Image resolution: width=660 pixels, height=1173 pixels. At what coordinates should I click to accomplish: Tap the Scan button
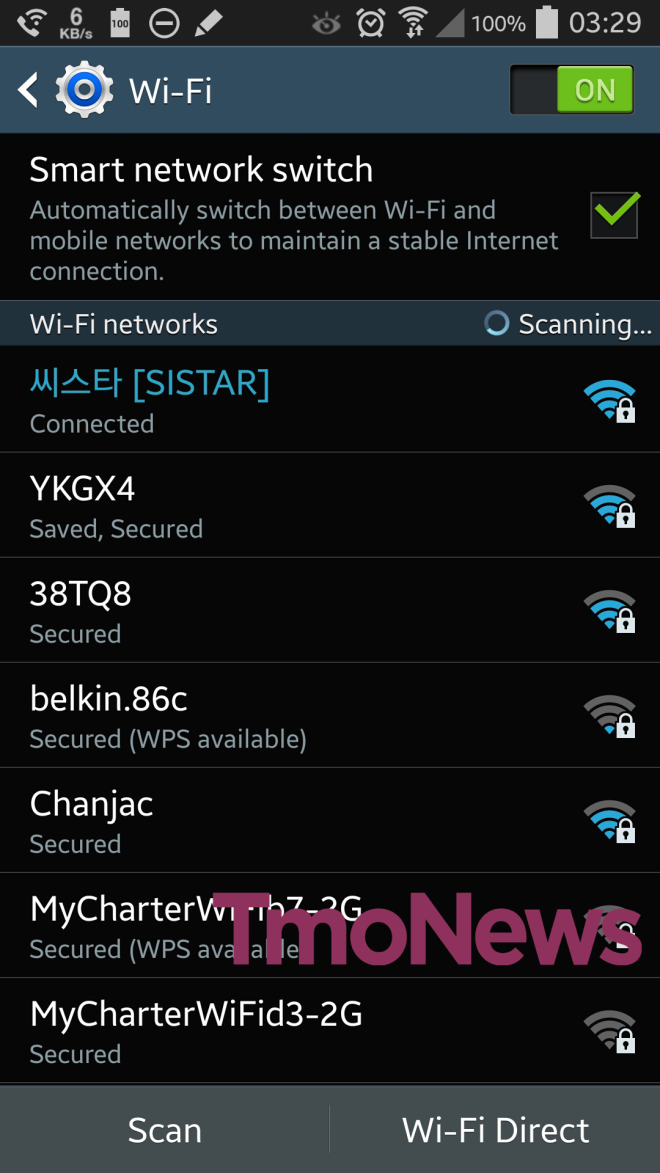coord(165,1130)
